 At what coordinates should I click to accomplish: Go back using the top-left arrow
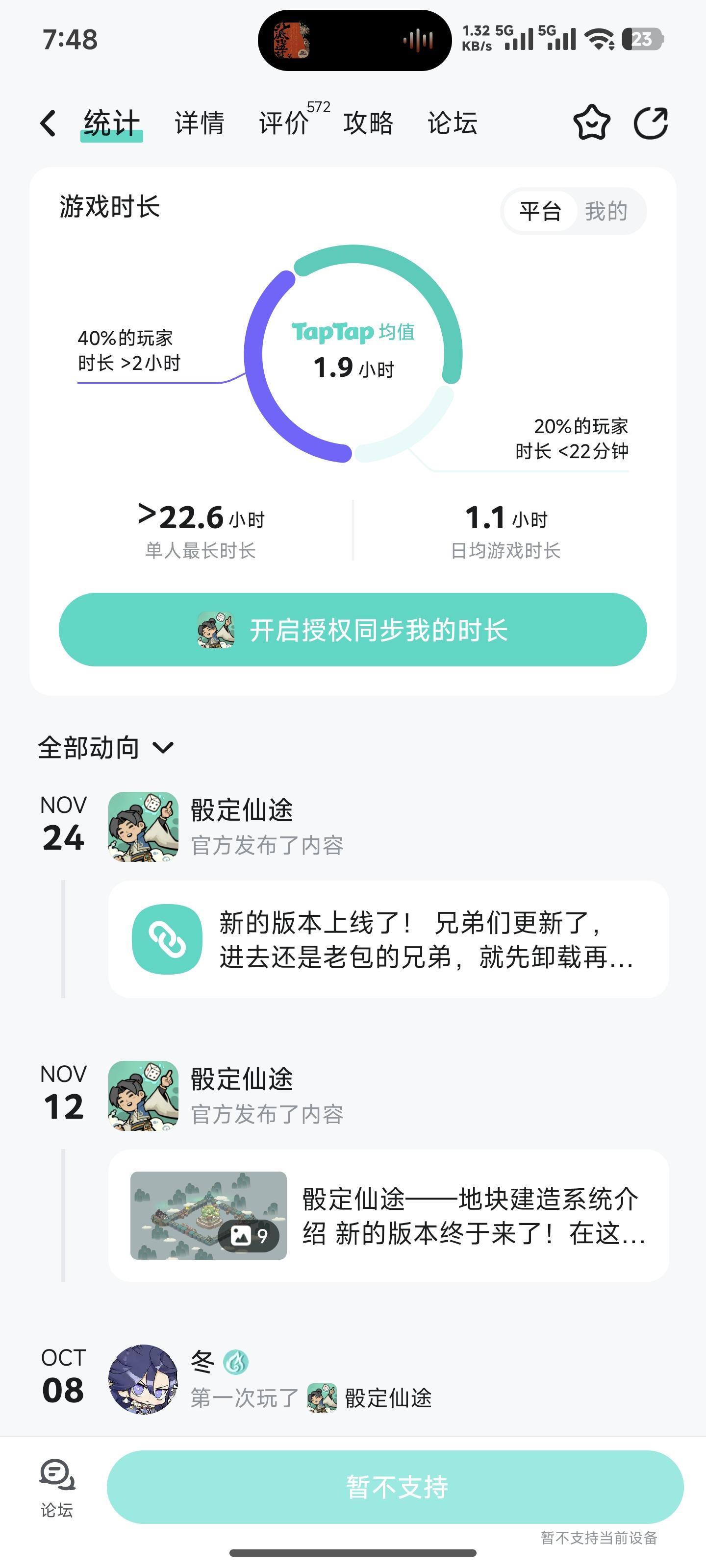click(48, 123)
